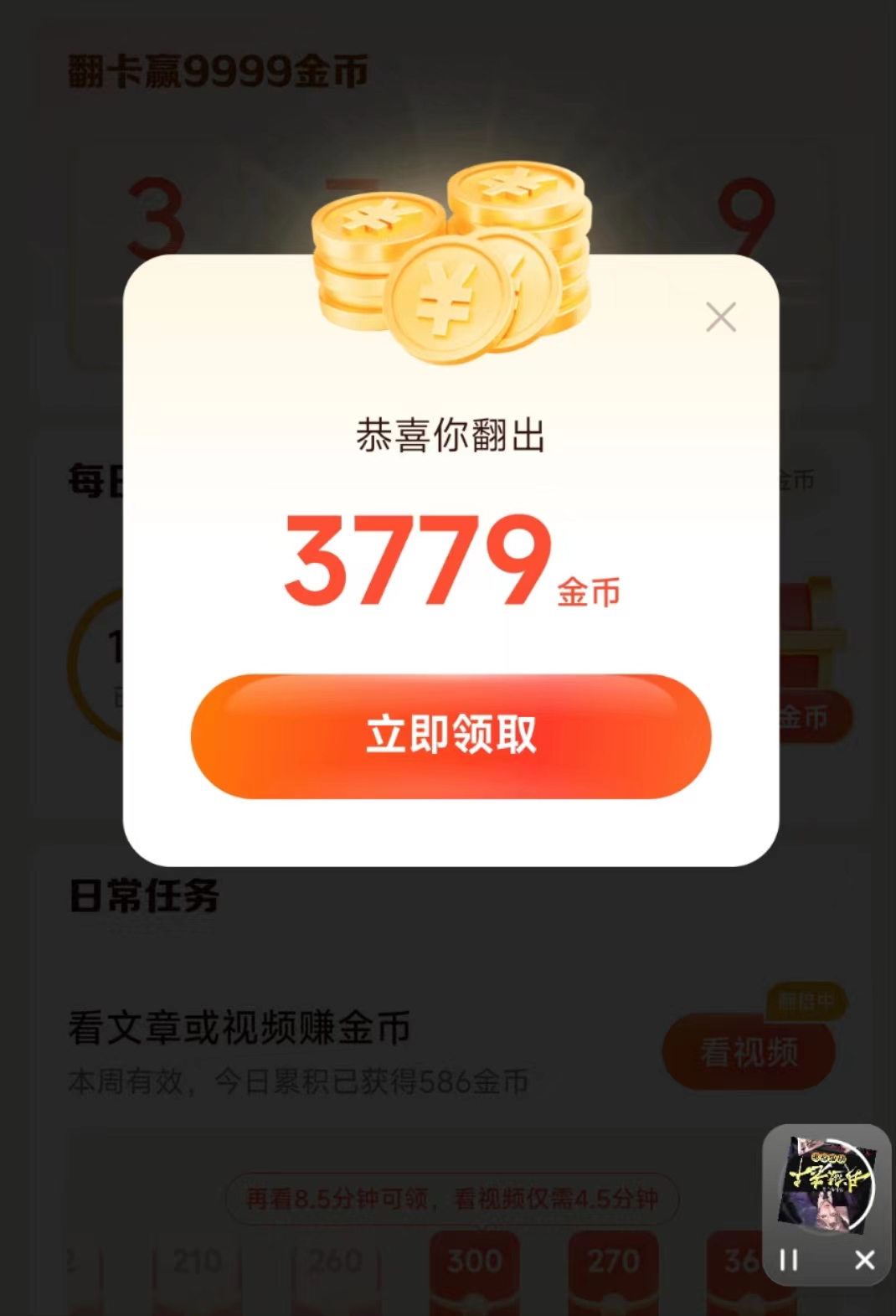Close the floating mini player
Viewport: 896px width, 1316px height.
click(864, 1260)
